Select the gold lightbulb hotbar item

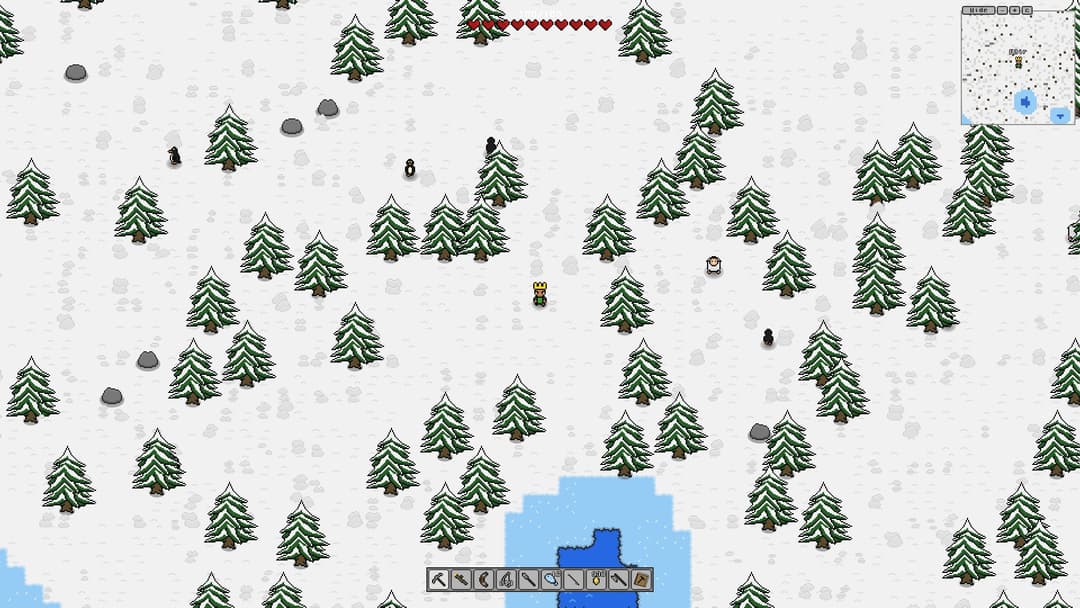596,580
